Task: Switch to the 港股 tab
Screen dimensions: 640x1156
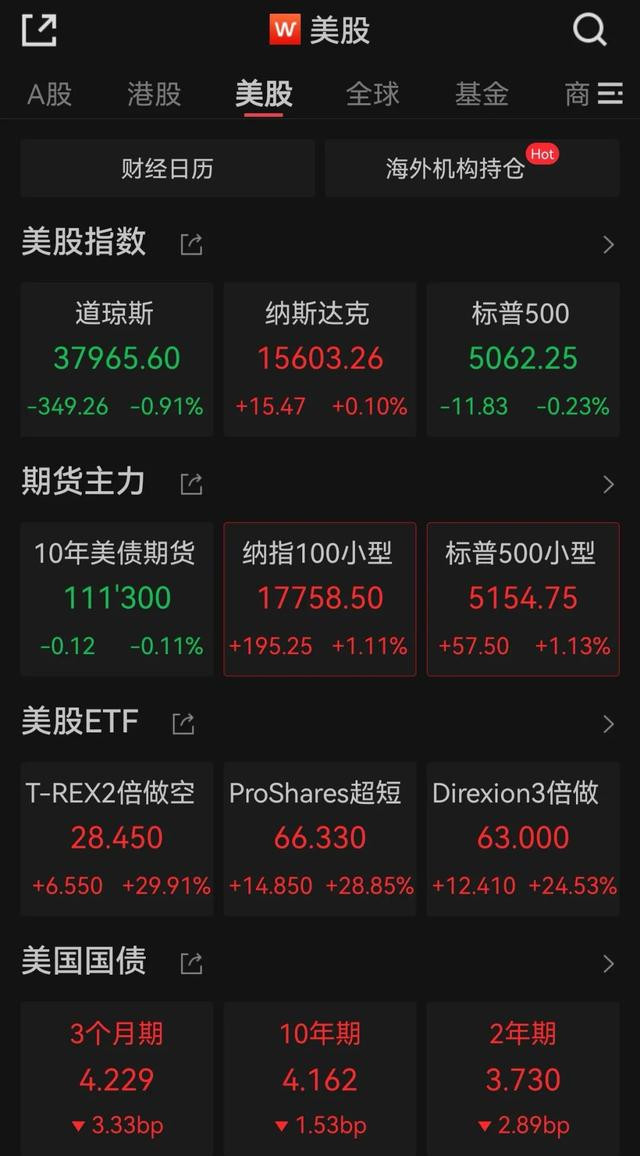Action: pyautogui.click(x=154, y=94)
